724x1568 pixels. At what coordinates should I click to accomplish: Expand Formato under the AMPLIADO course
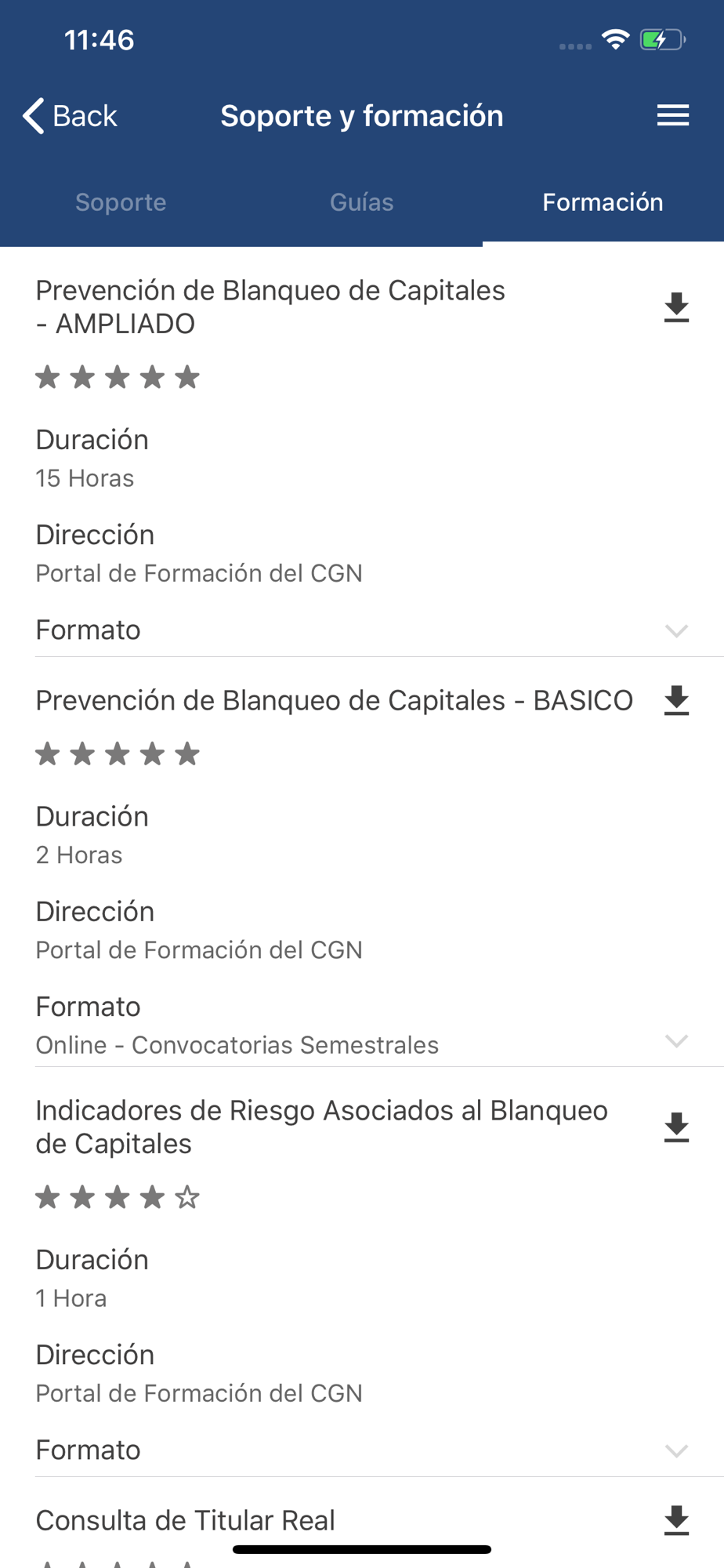(x=676, y=630)
